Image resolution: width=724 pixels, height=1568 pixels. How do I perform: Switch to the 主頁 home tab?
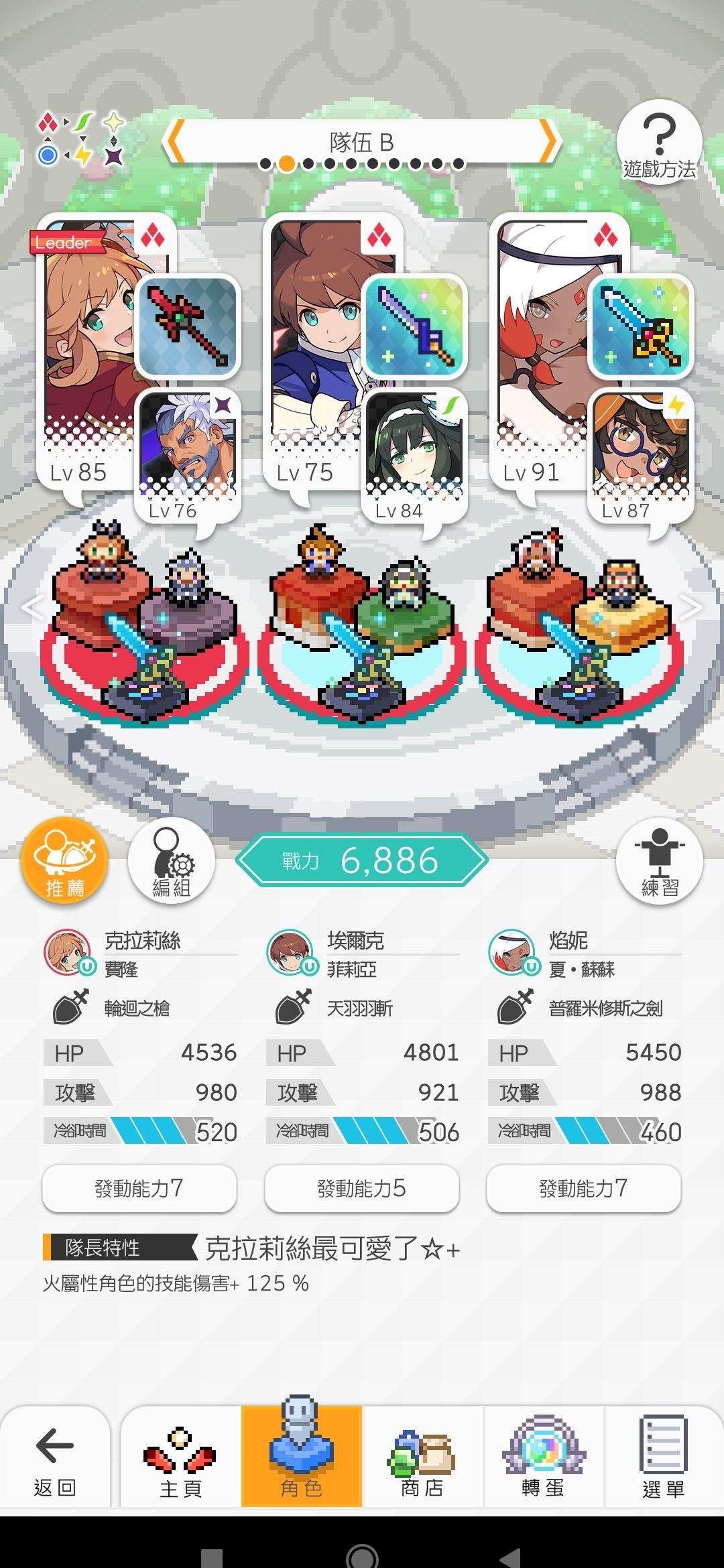(181, 1462)
